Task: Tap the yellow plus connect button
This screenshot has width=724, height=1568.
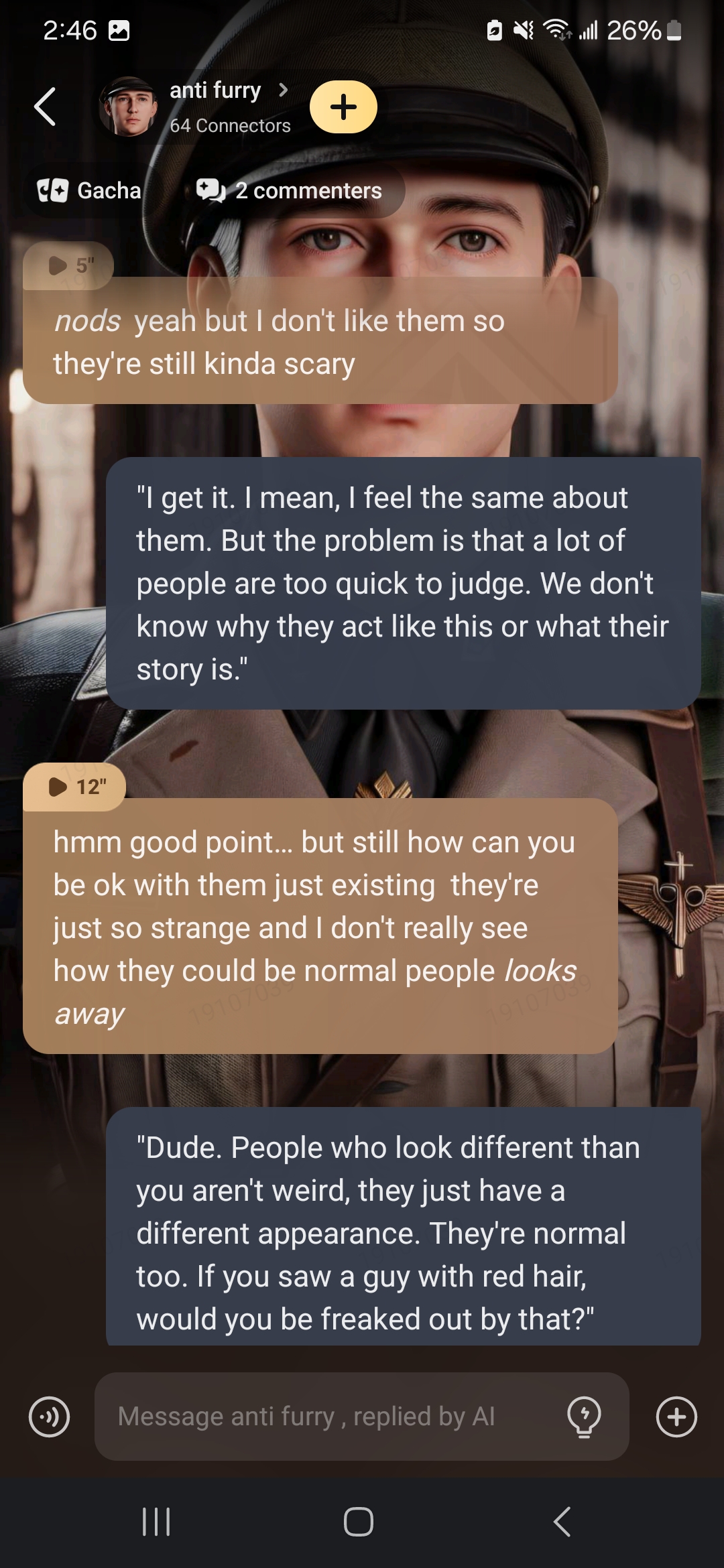Action: click(x=343, y=107)
